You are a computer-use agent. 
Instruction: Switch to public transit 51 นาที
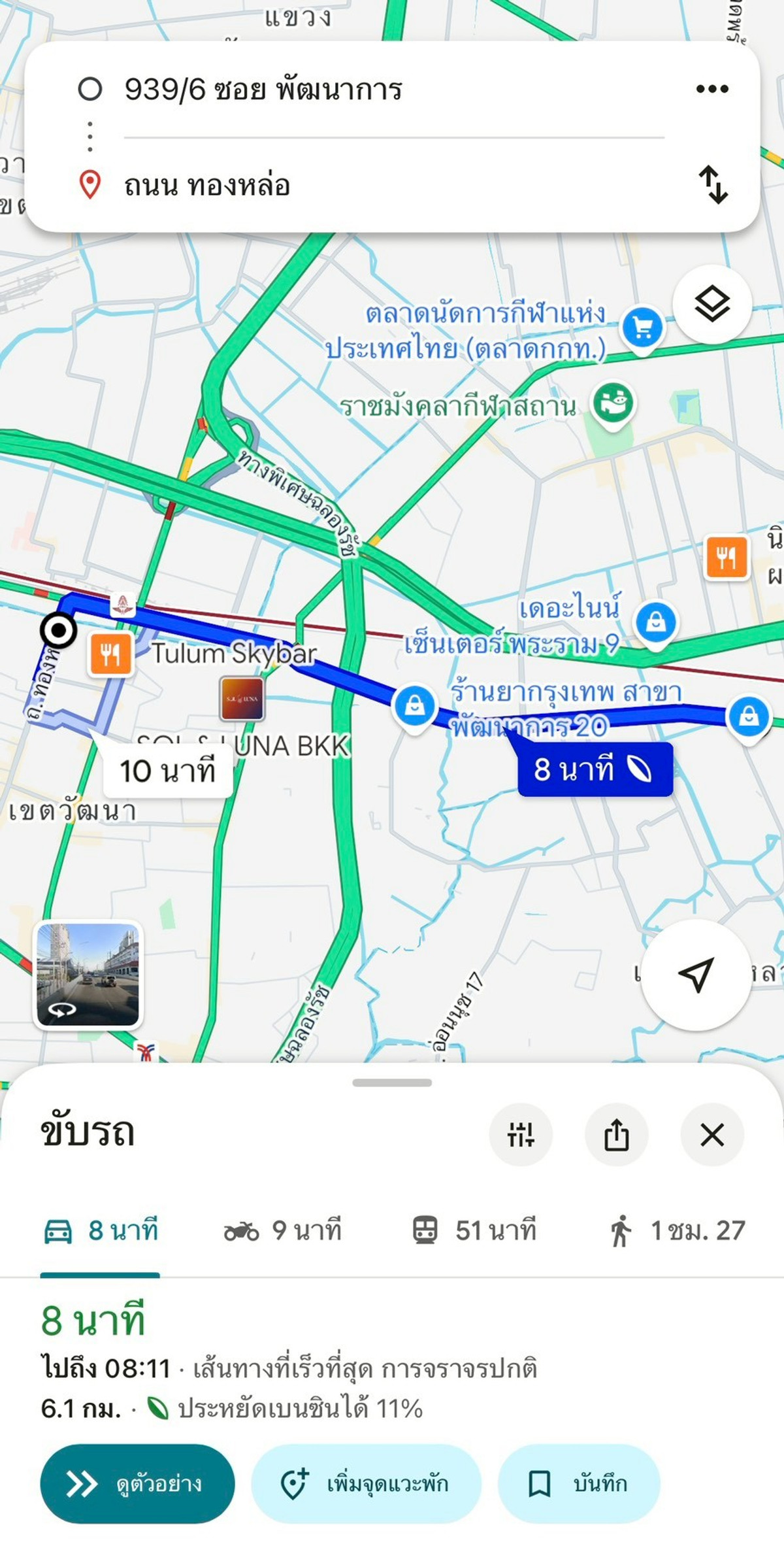[474, 1231]
